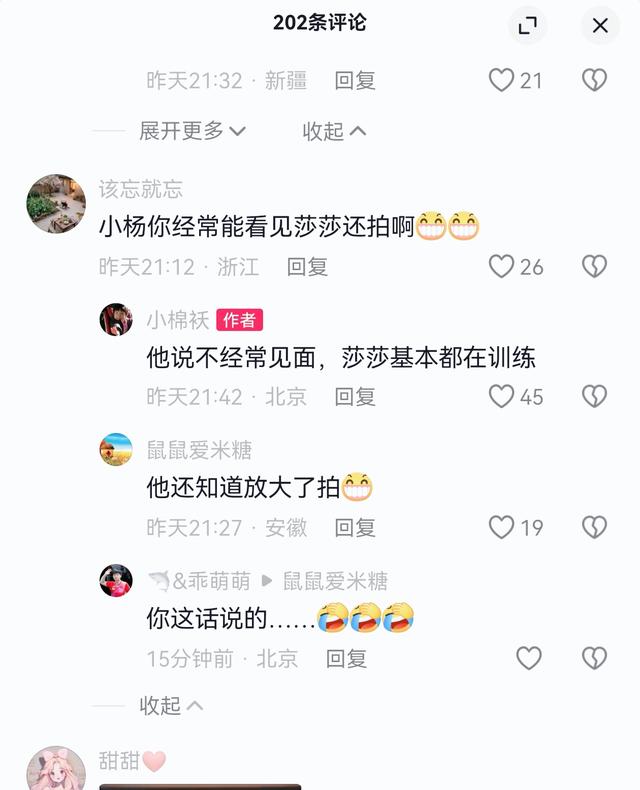640x790 pixels.
Task: Like 该忘就忘's comment
Action: coord(502,266)
